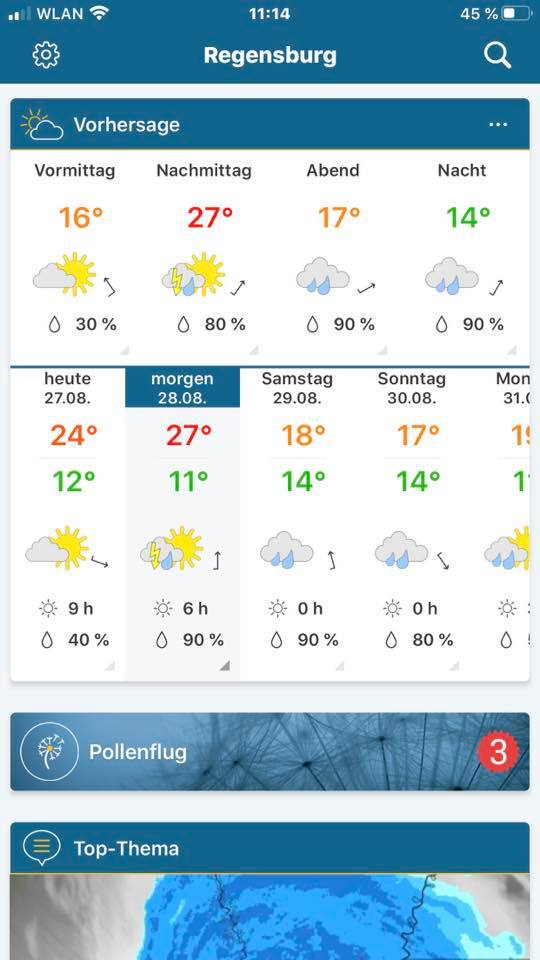Image resolution: width=540 pixels, height=960 pixels.
Task: Open the Vorhersage overflow menu
Action: tap(498, 124)
